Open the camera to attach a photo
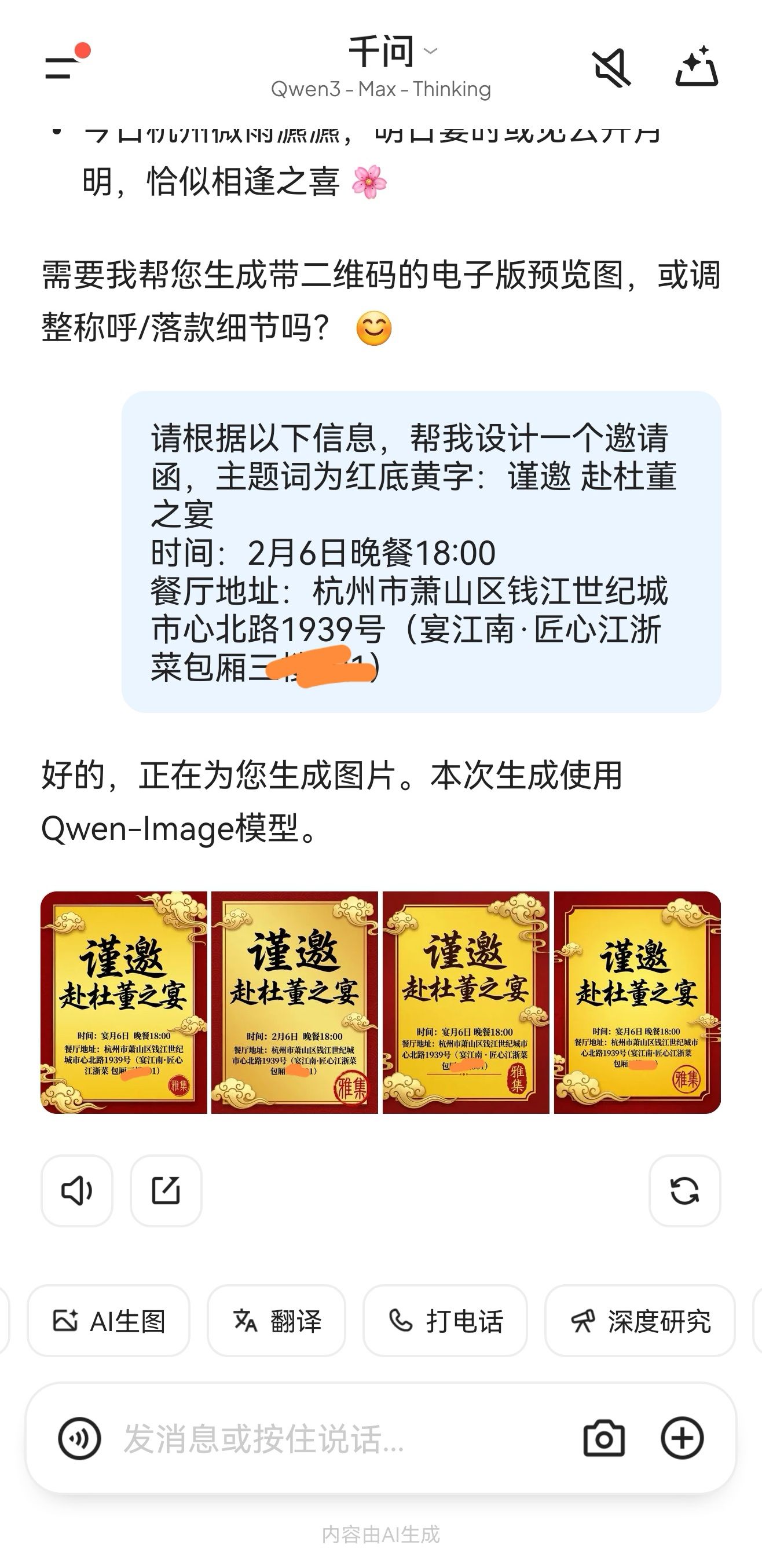 click(x=603, y=1438)
